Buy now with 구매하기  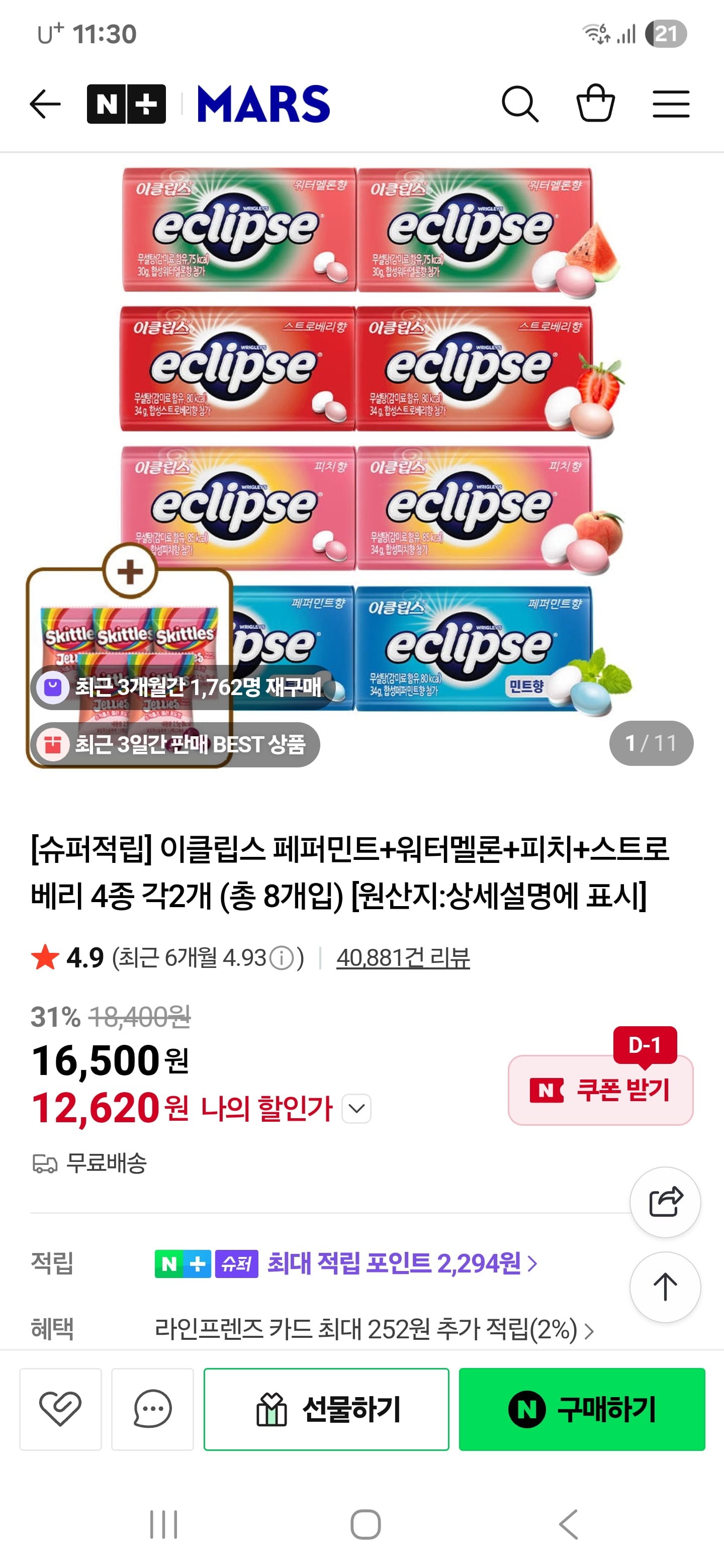click(582, 1409)
